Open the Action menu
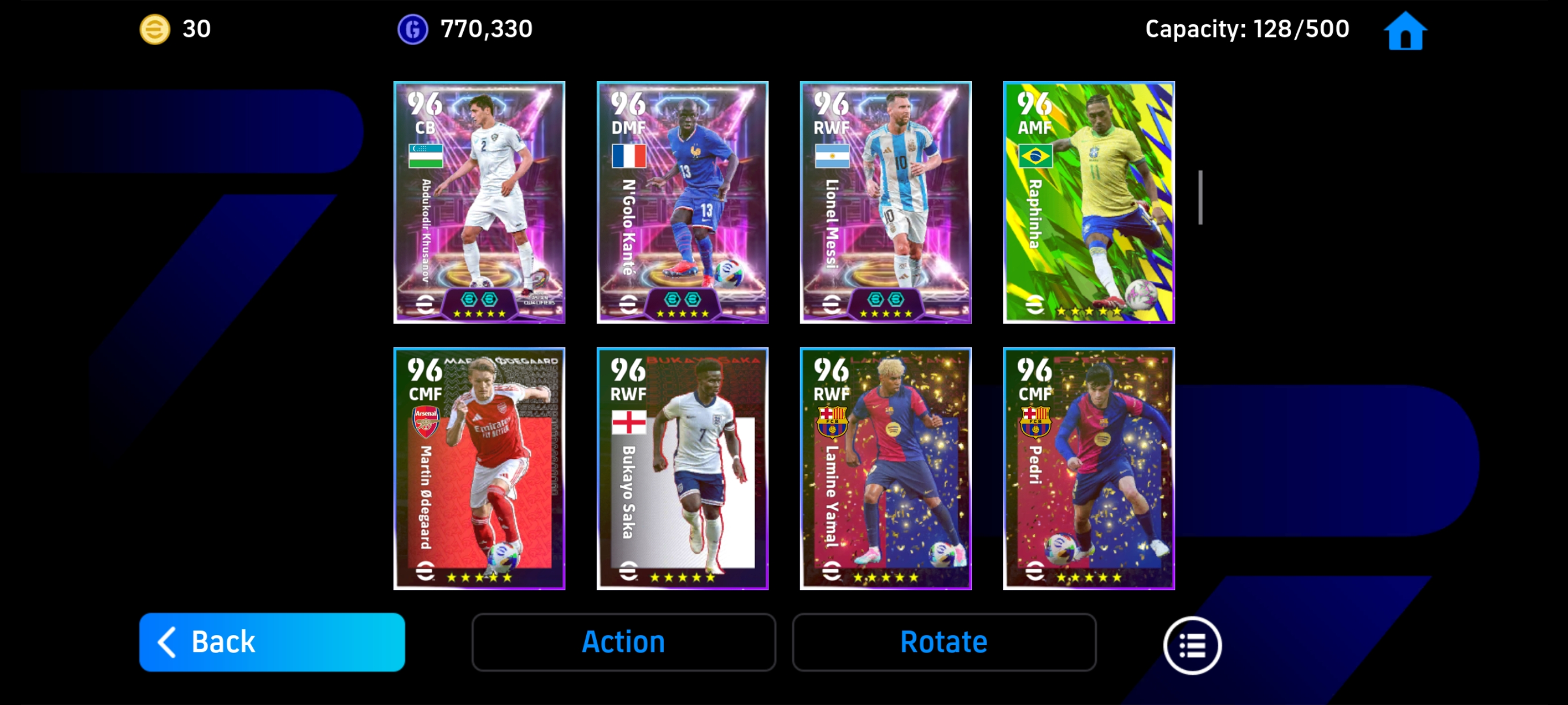1568x705 pixels. [x=623, y=642]
